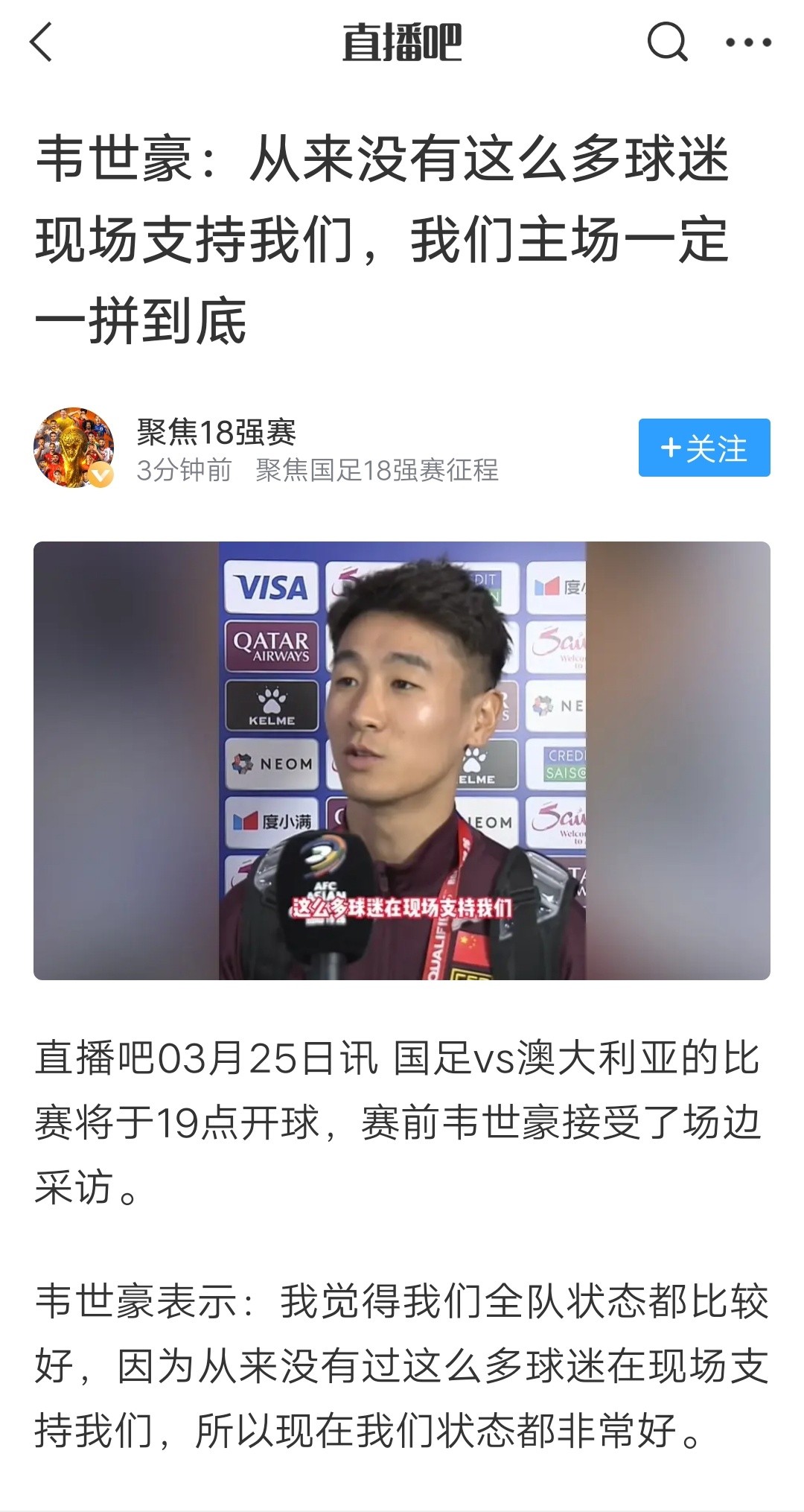Go back using the top-left arrow
The height and width of the screenshot is (1512, 804).
[42, 42]
